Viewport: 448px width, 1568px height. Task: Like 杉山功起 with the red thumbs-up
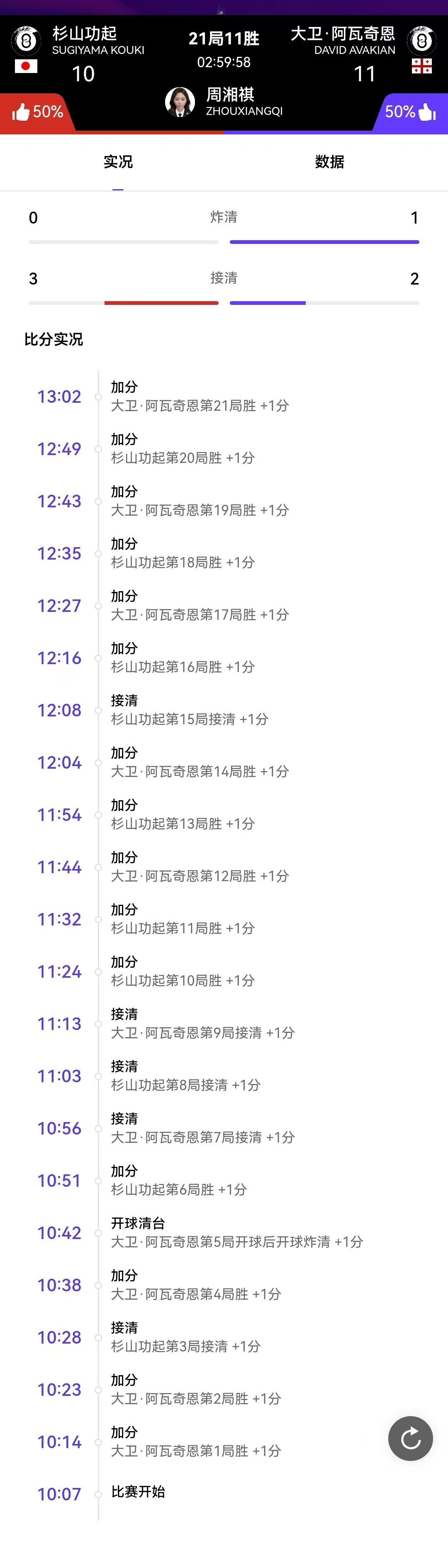coord(21,112)
